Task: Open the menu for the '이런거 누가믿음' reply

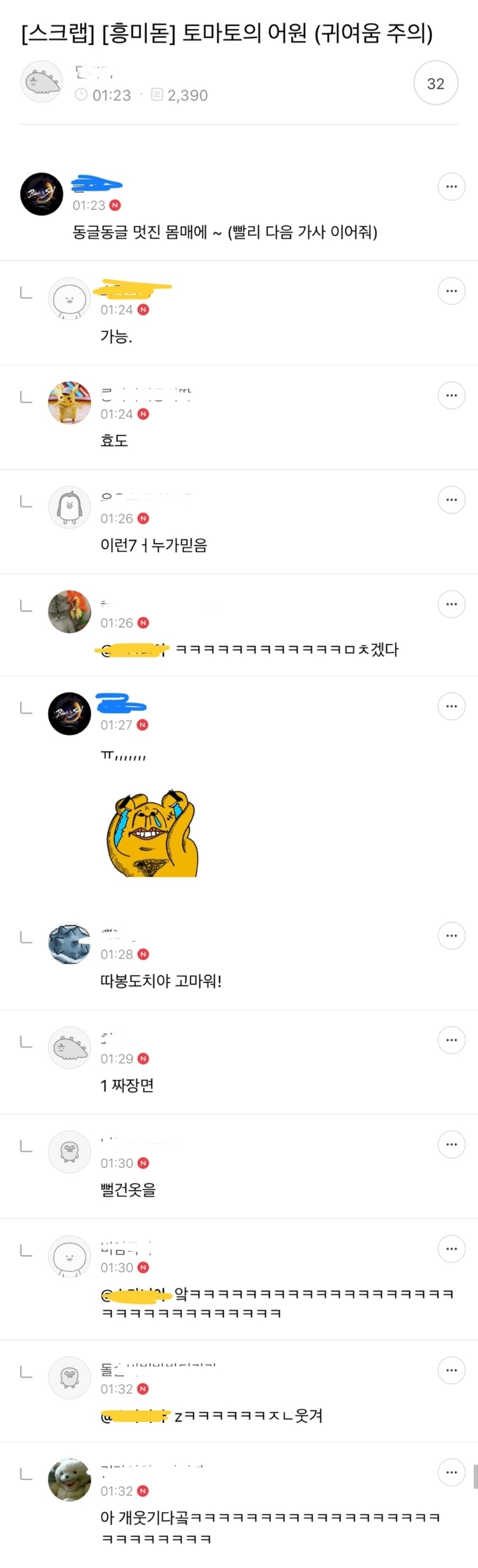Action: (x=451, y=500)
